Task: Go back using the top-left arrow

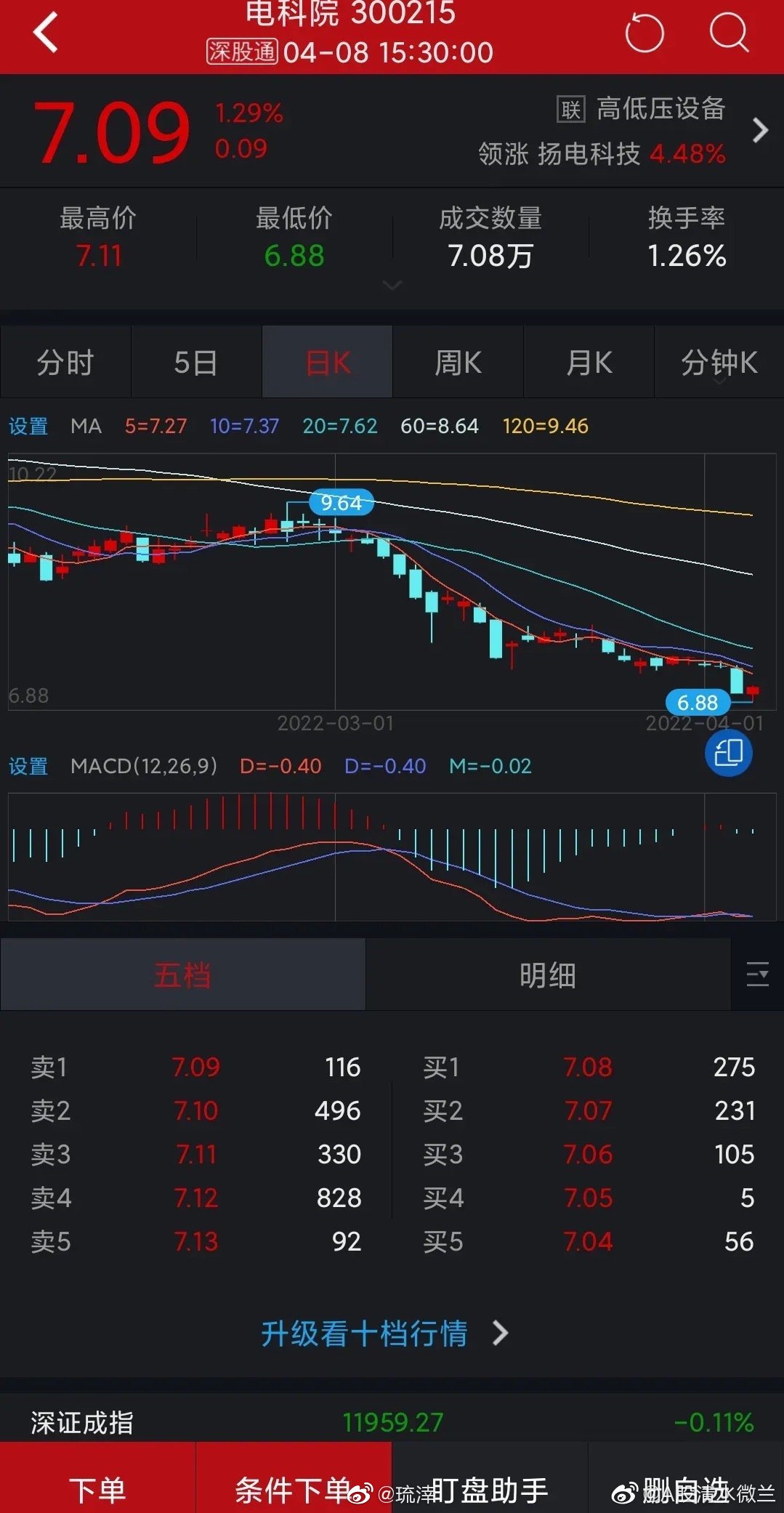Action: tap(46, 33)
